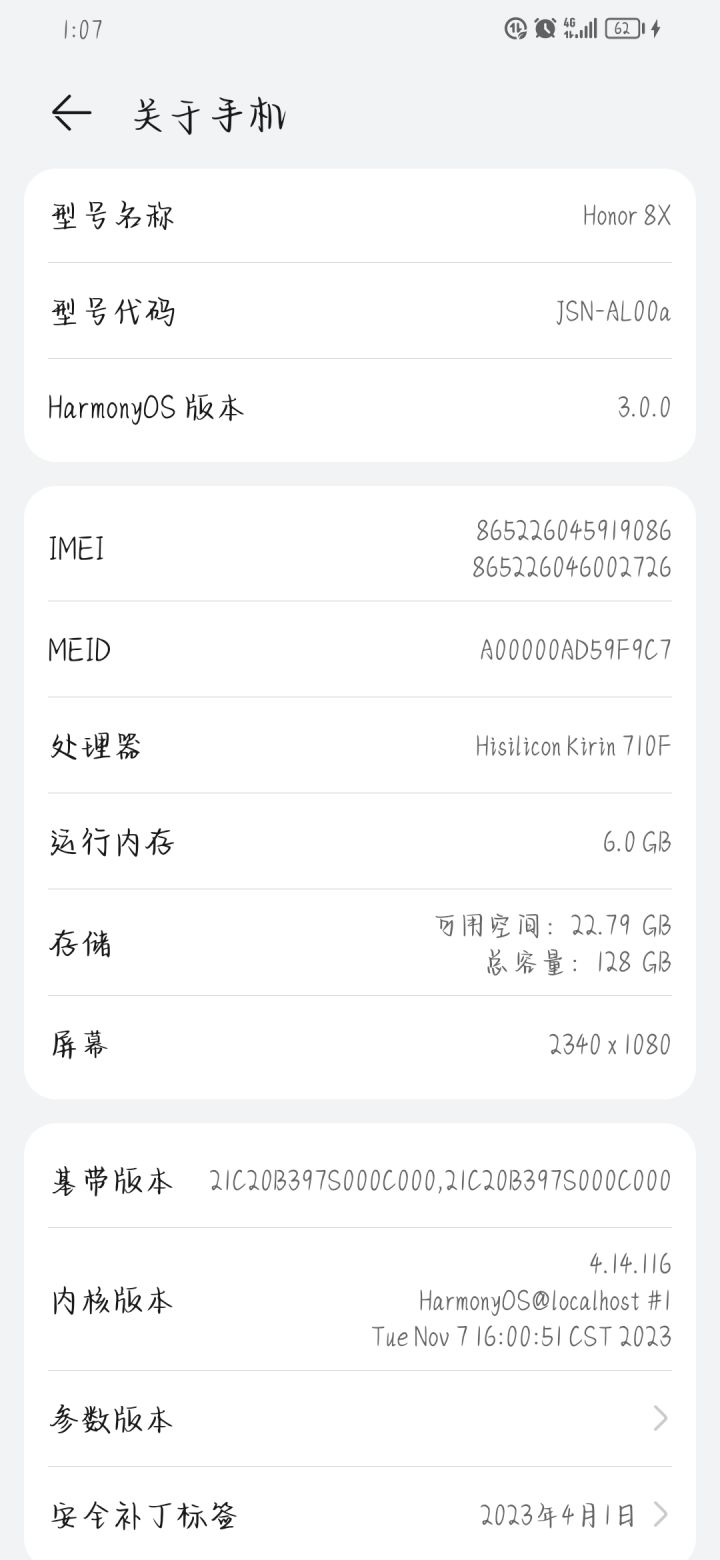Select the HarmonyOS 3.0.0 version row
The width and height of the screenshot is (720, 1560).
[x=360, y=407]
